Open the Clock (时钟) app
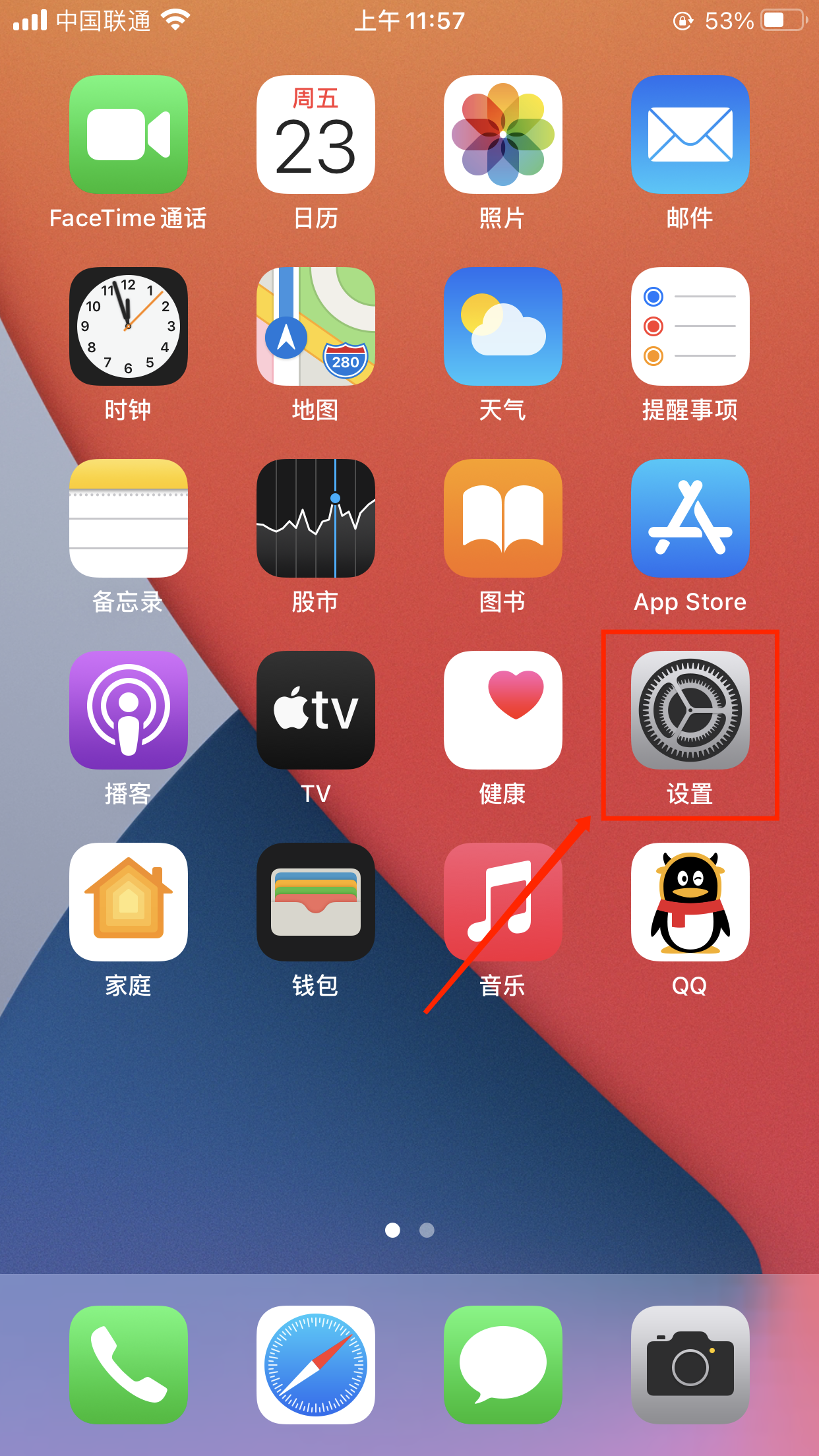The height and width of the screenshot is (1456, 819). click(129, 326)
